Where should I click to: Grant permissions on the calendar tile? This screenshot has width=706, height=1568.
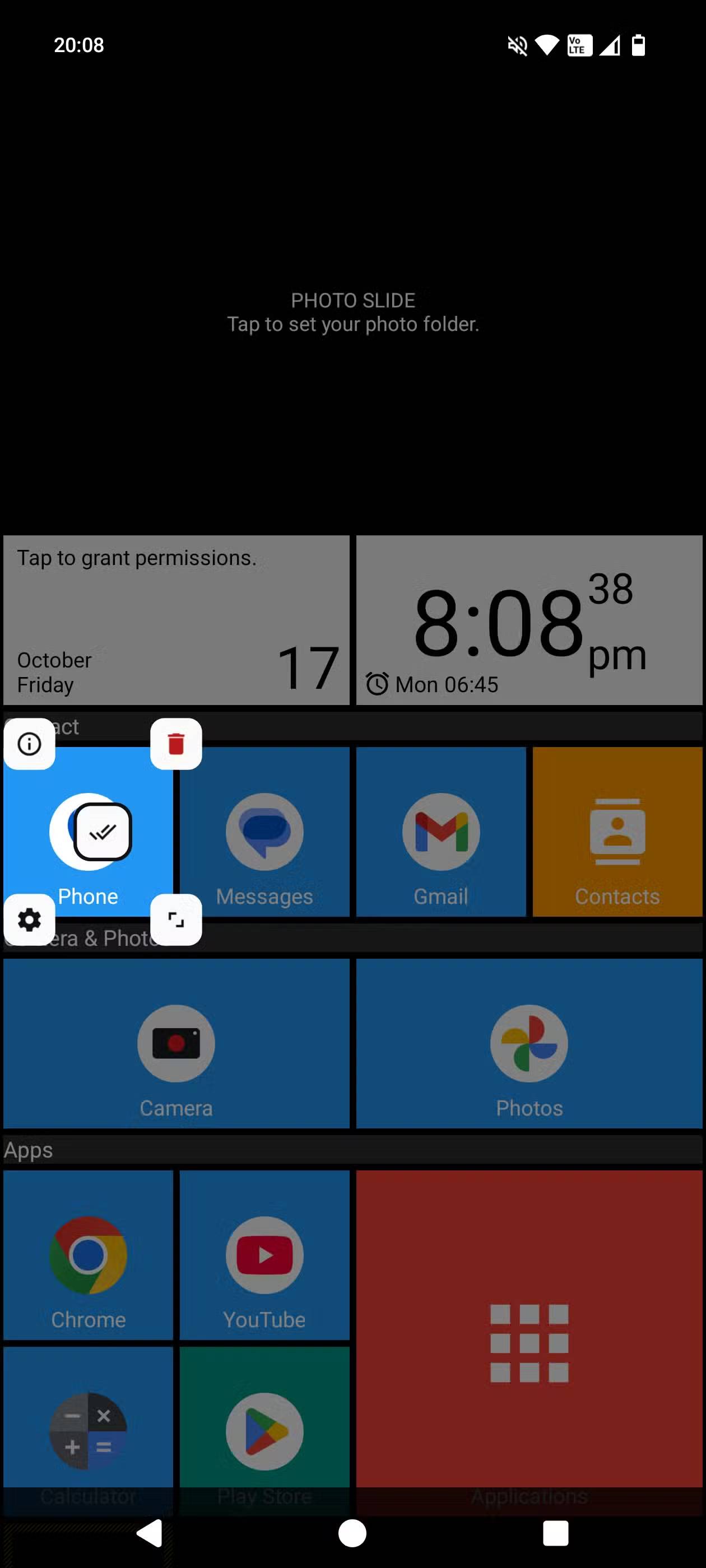coord(176,620)
